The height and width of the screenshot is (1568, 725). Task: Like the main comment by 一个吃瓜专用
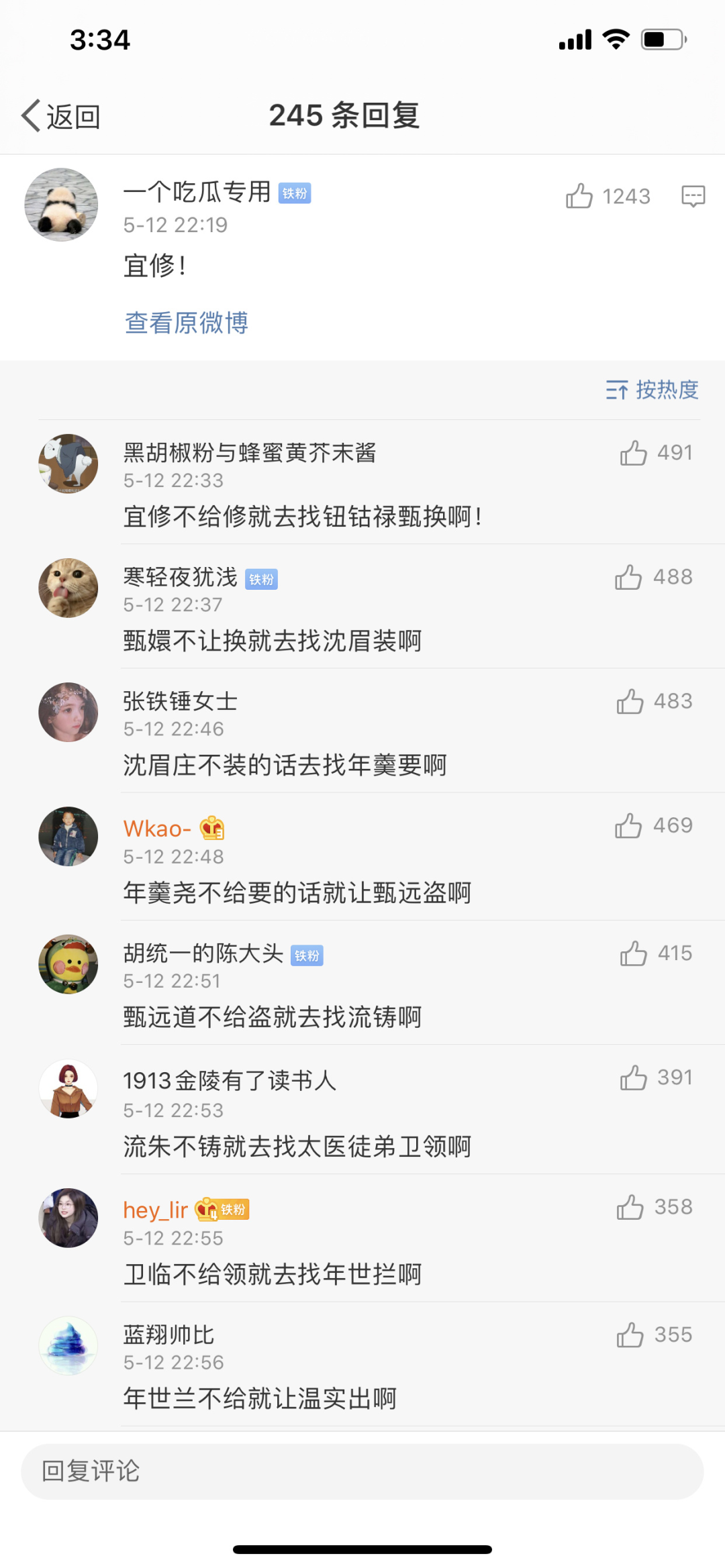579,196
